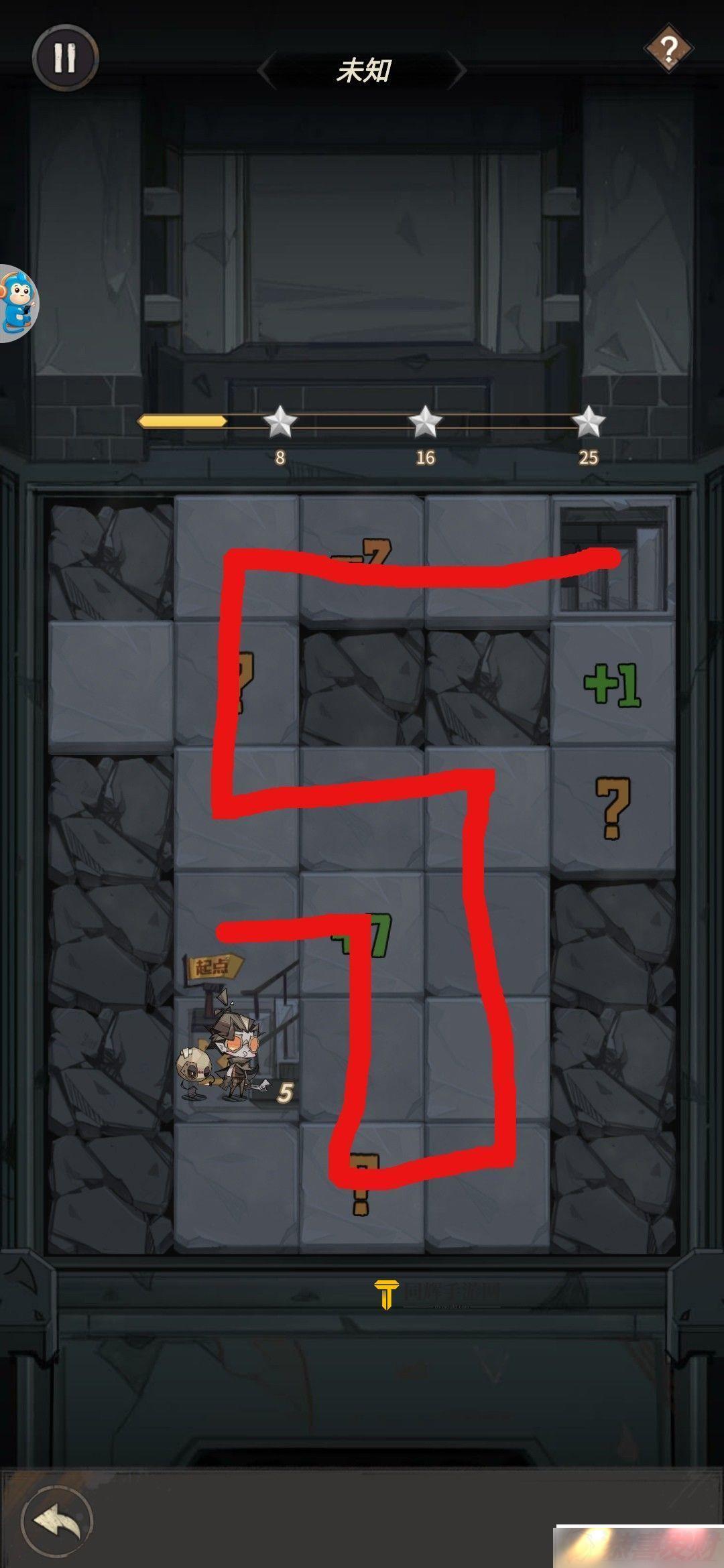Open the blue monkey floating assistant
This screenshot has height=1568, width=724.
[17, 302]
